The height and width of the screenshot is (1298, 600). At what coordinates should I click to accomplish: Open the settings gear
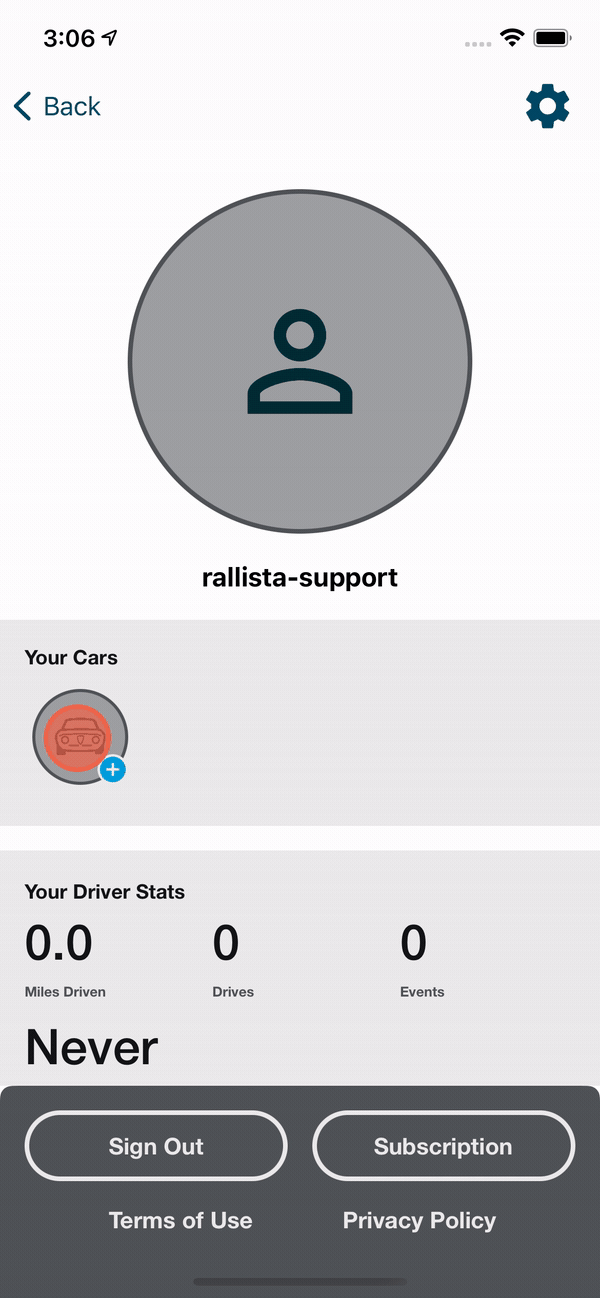coord(548,106)
